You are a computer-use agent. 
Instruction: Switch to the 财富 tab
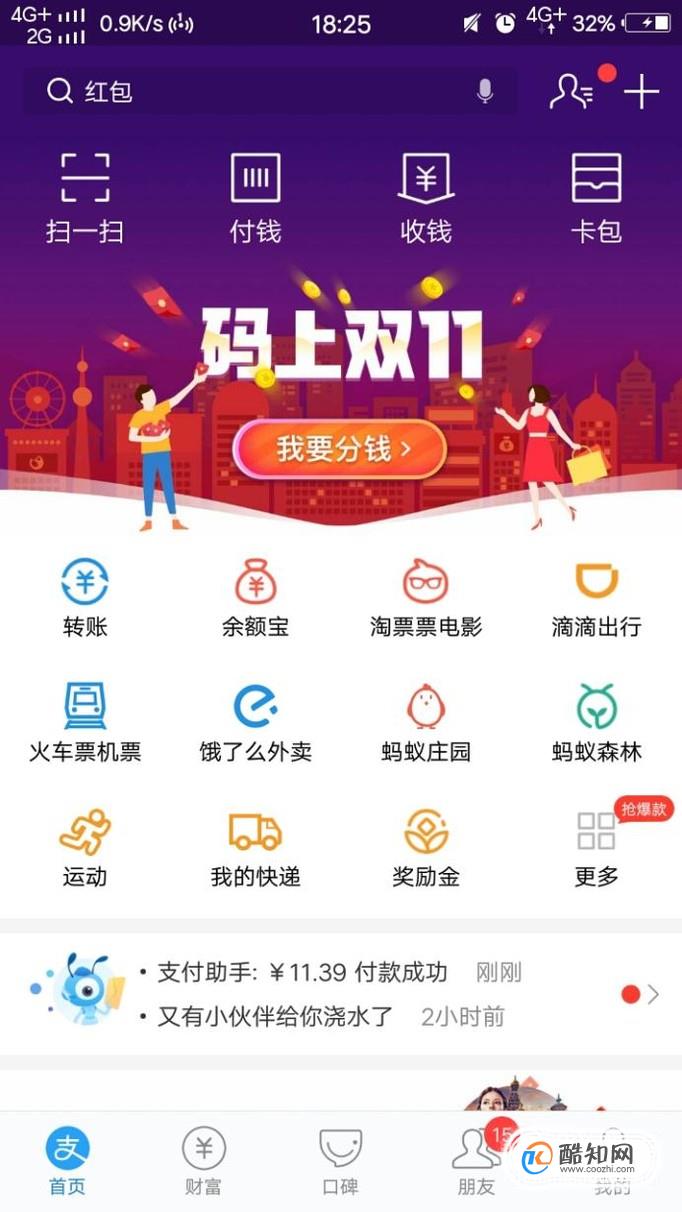pos(204,1161)
